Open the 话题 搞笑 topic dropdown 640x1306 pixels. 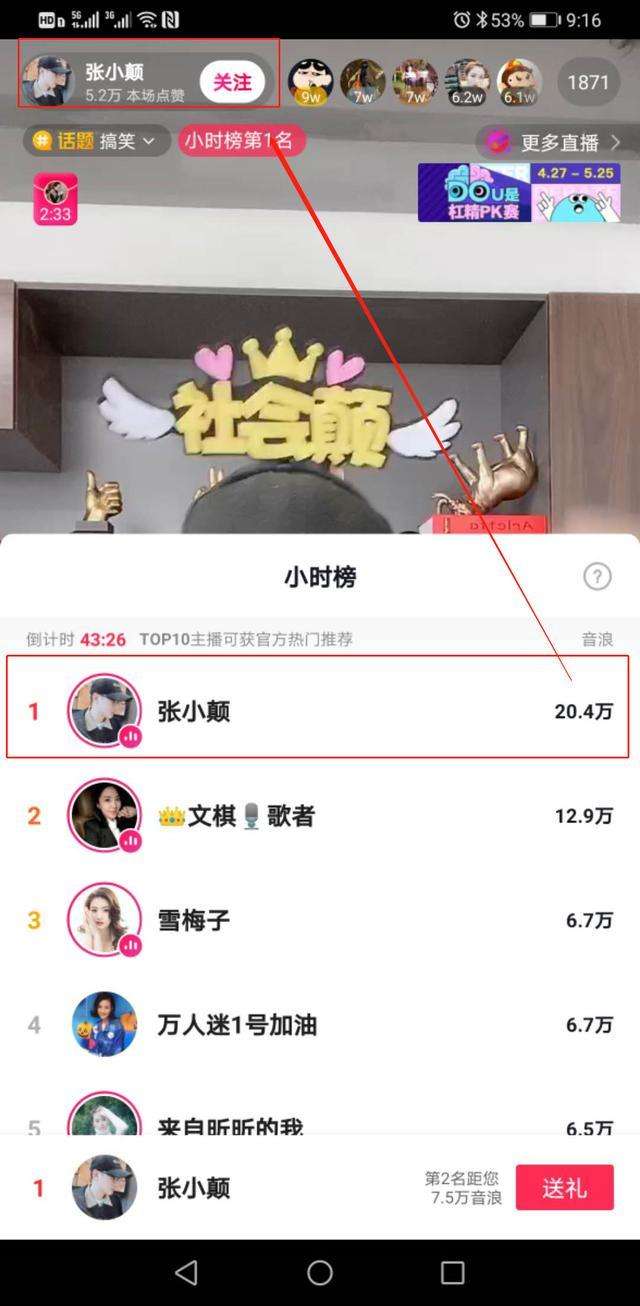tap(96, 141)
